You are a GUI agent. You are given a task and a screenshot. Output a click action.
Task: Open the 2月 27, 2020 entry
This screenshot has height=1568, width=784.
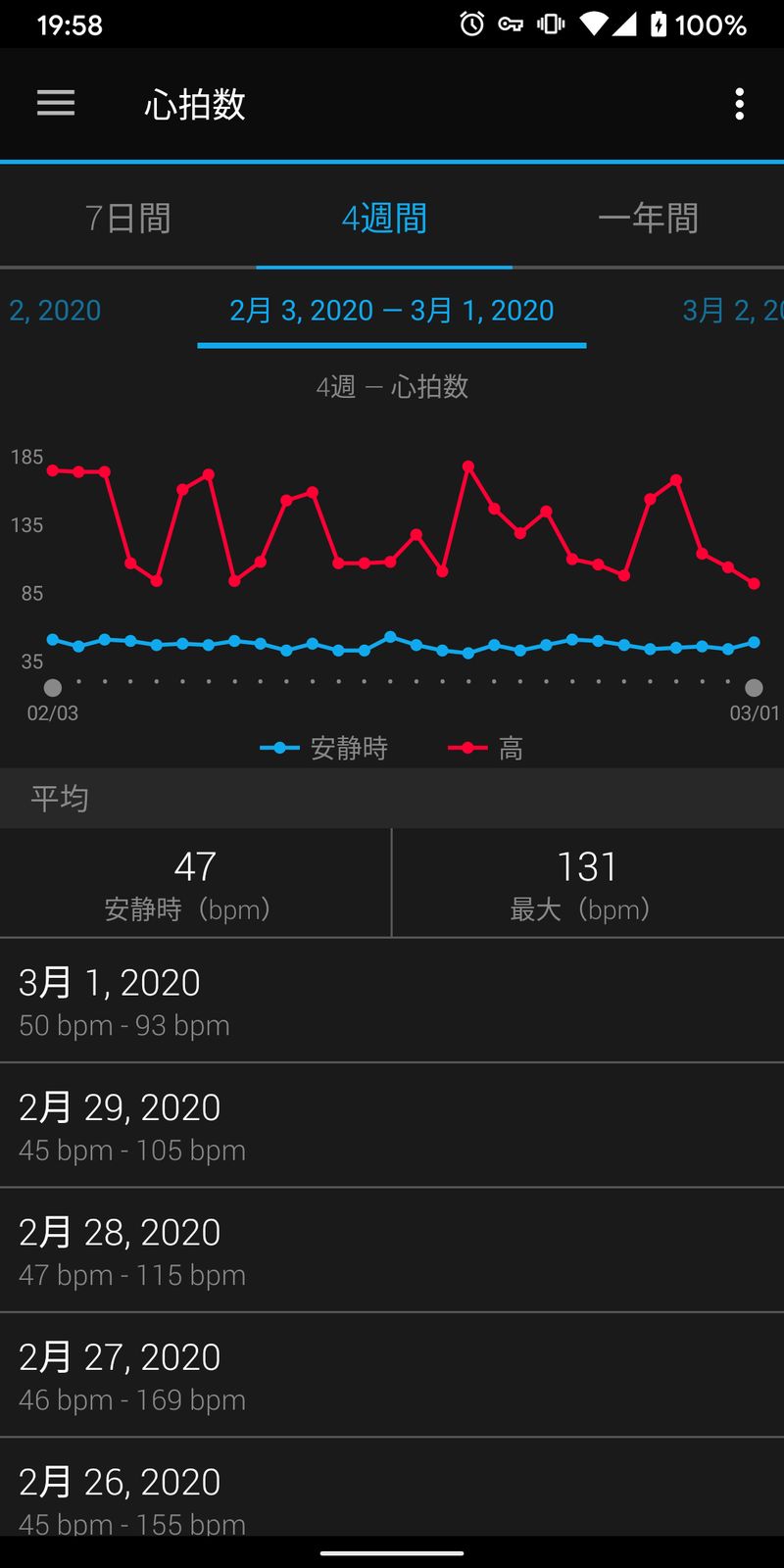point(392,1375)
